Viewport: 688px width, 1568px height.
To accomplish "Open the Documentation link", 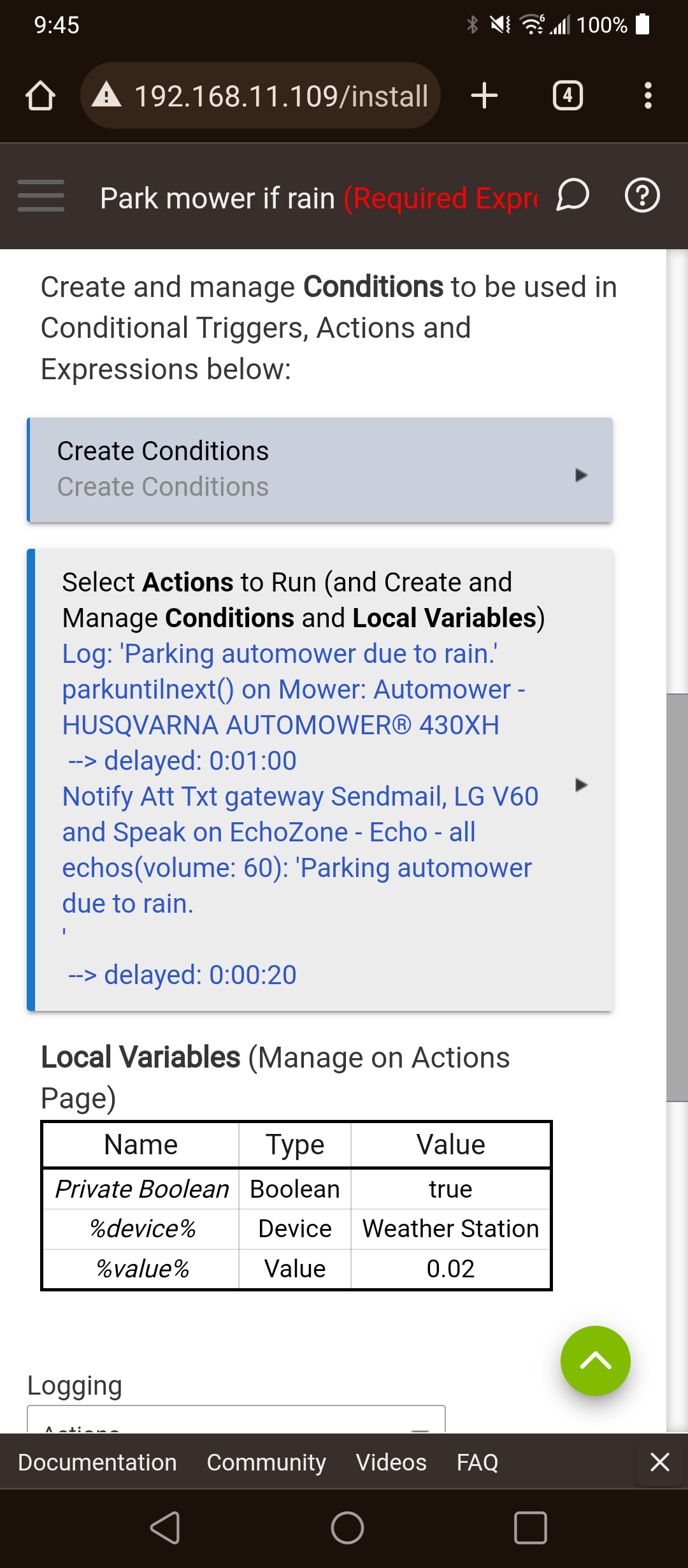I will [x=97, y=1462].
